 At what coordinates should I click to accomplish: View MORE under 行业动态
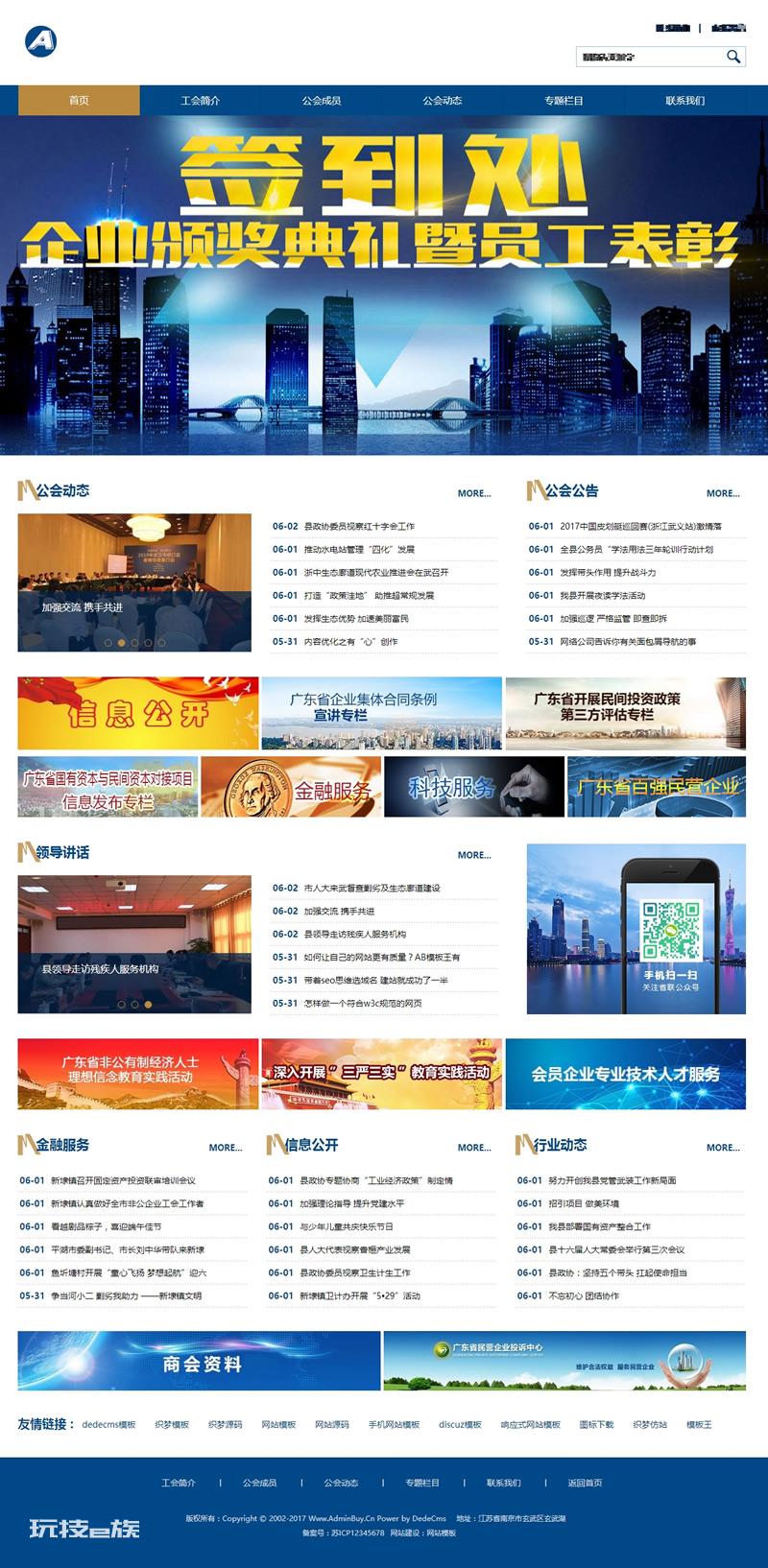[x=723, y=1148]
